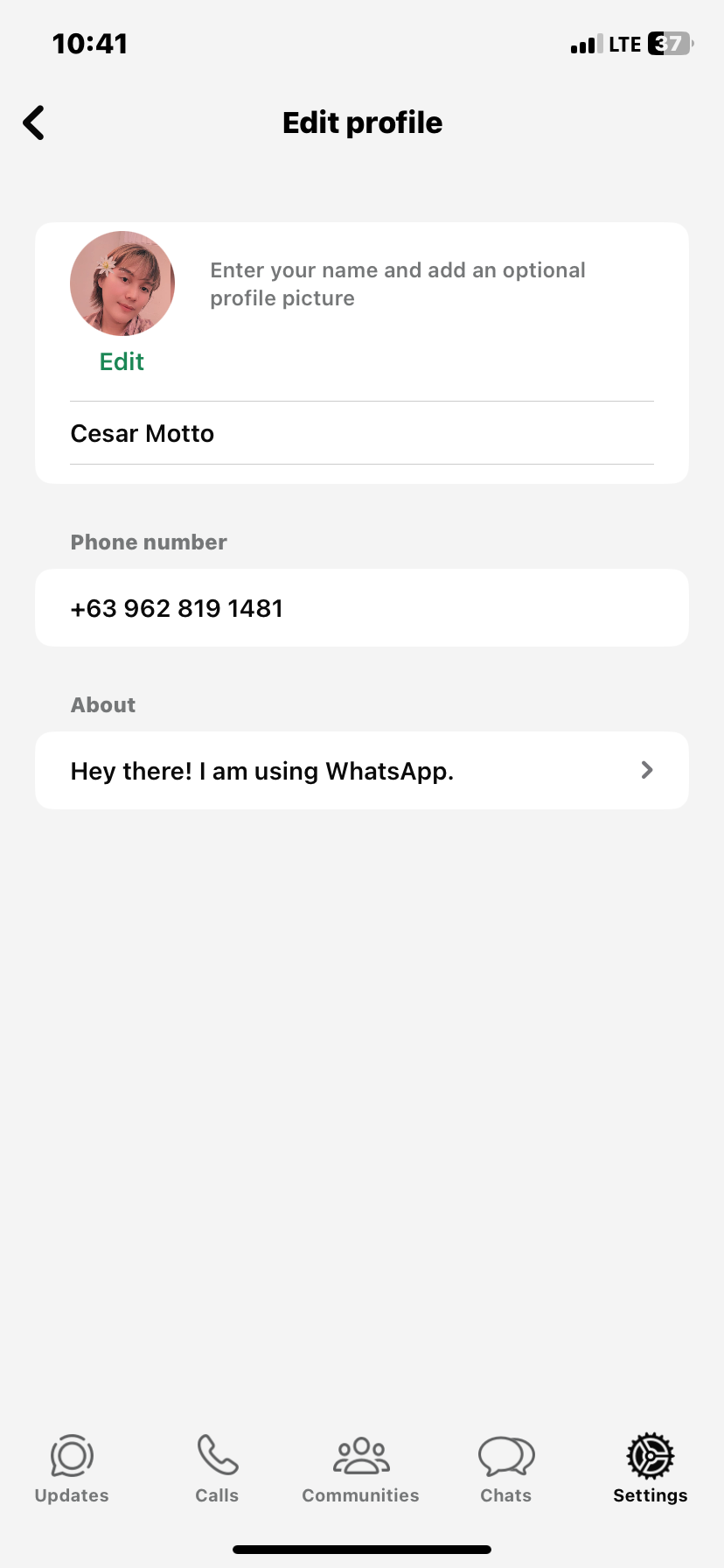This screenshot has width=724, height=1568.
Task: Open the phone number row
Action: tap(362, 608)
